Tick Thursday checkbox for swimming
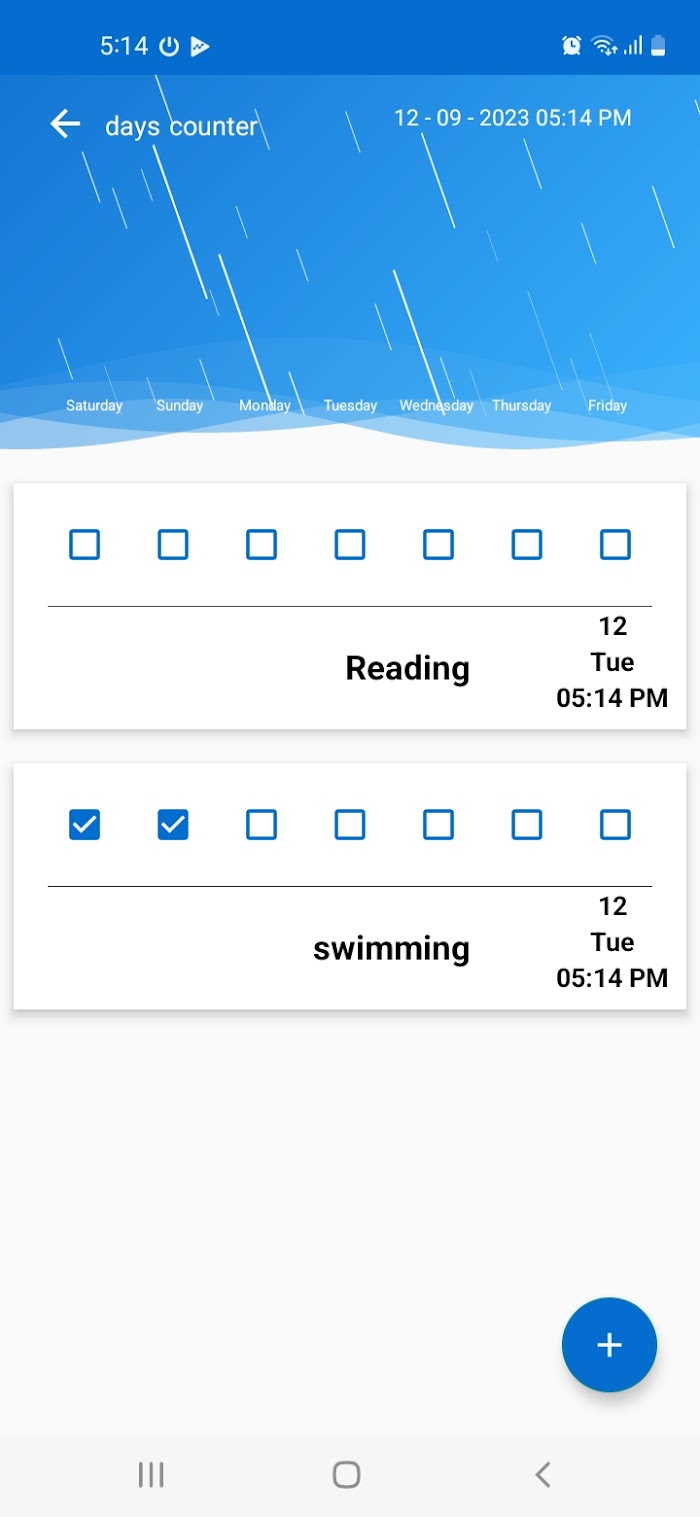Image resolution: width=700 pixels, height=1517 pixels. coord(527,825)
